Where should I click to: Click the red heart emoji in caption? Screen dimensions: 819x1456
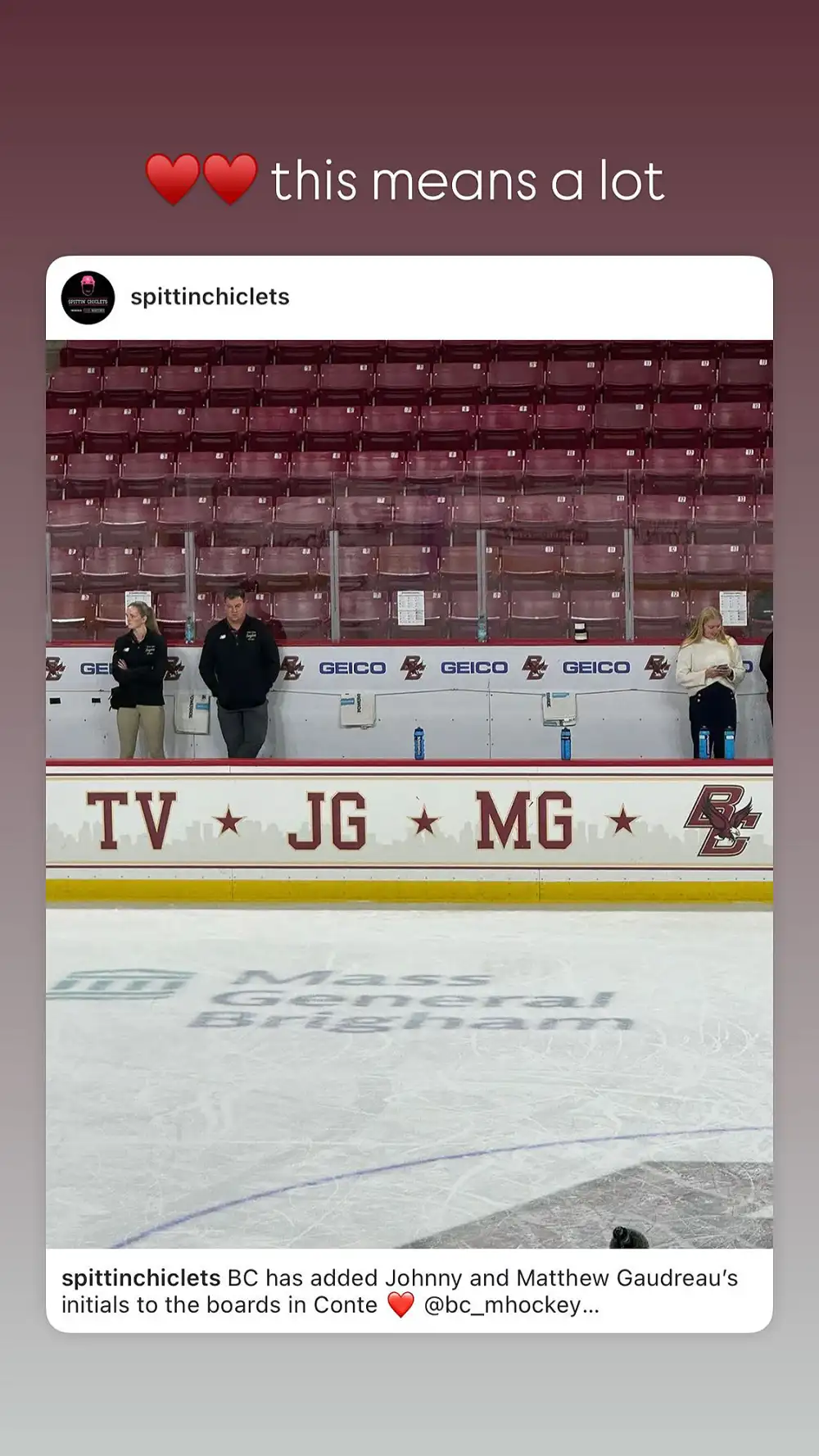[399, 1304]
